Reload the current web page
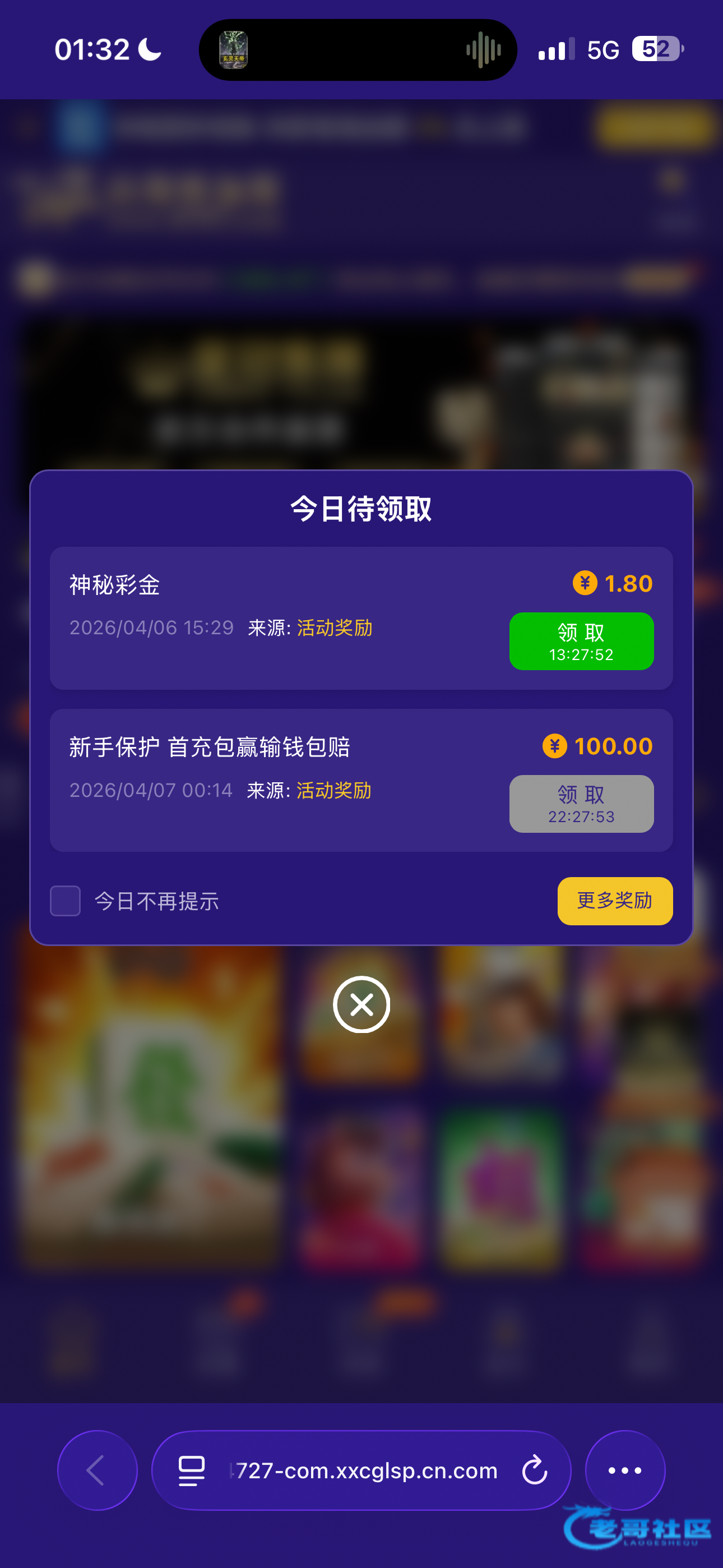 click(x=534, y=1470)
